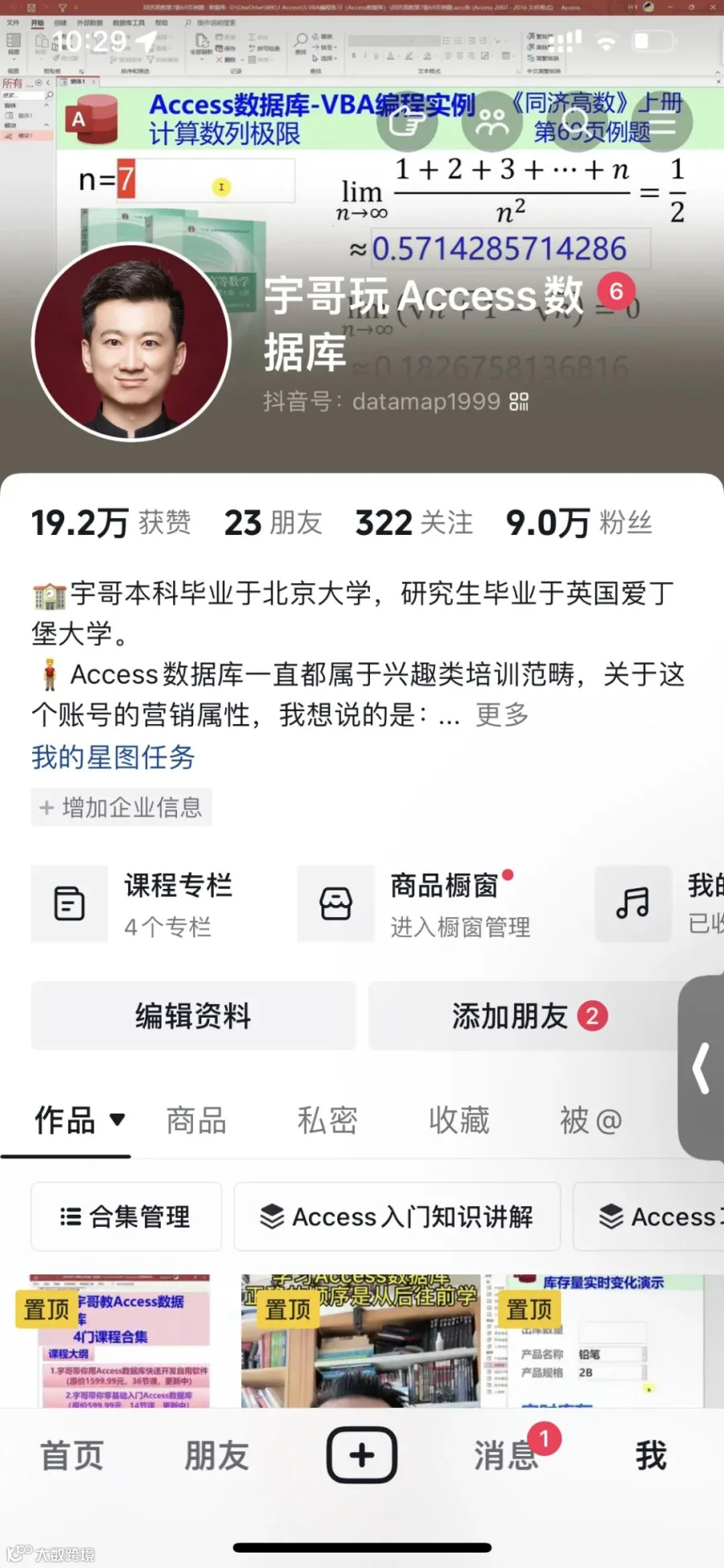Open the friends visitors icon in top bar

492,122
